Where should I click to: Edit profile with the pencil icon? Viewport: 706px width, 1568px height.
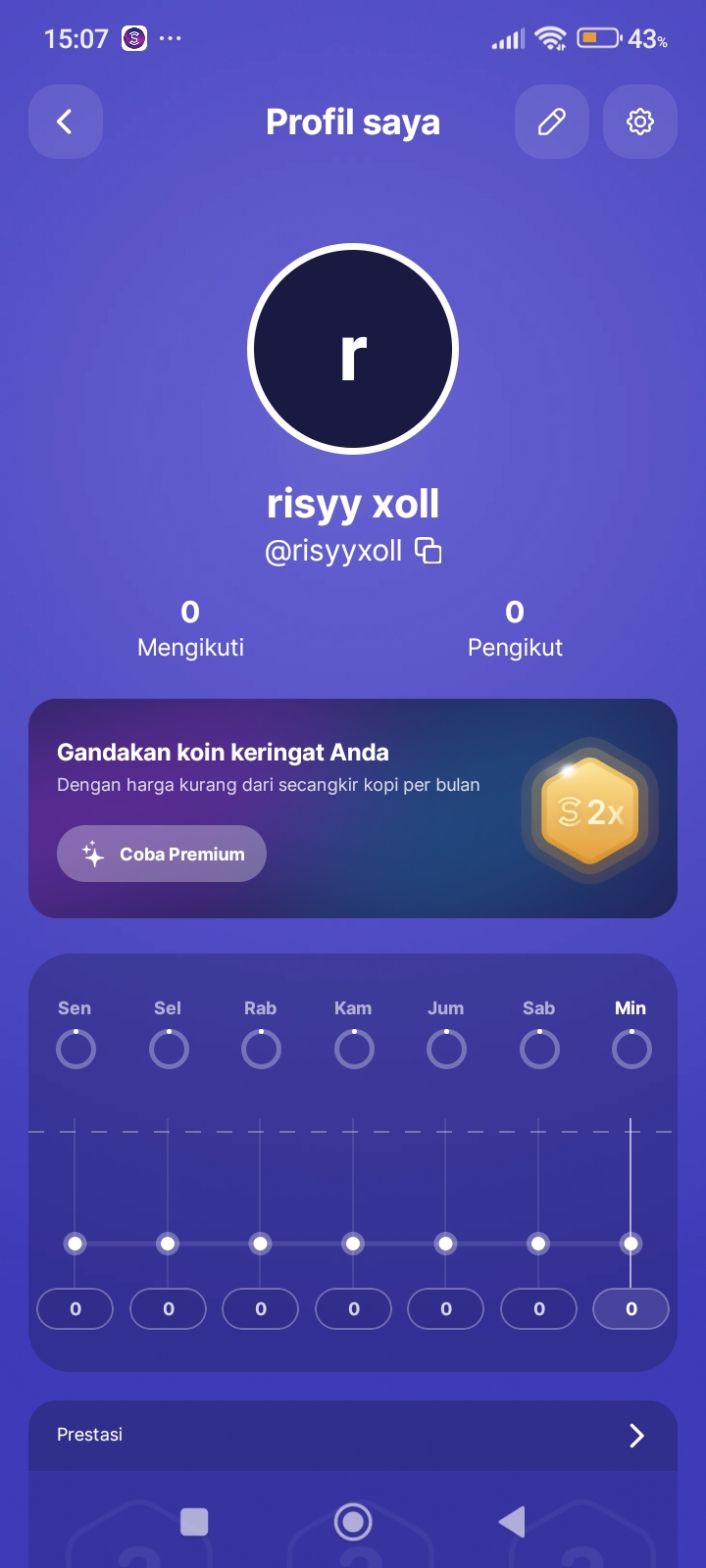pyautogui.click(x=551, y=122)
